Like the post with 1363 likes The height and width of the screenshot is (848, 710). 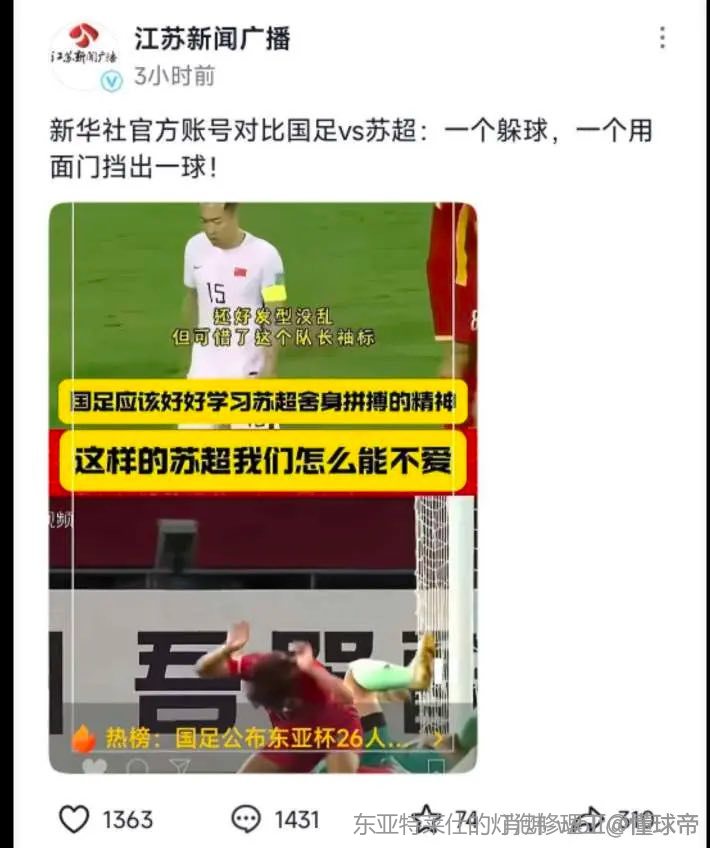click(74, 819)
